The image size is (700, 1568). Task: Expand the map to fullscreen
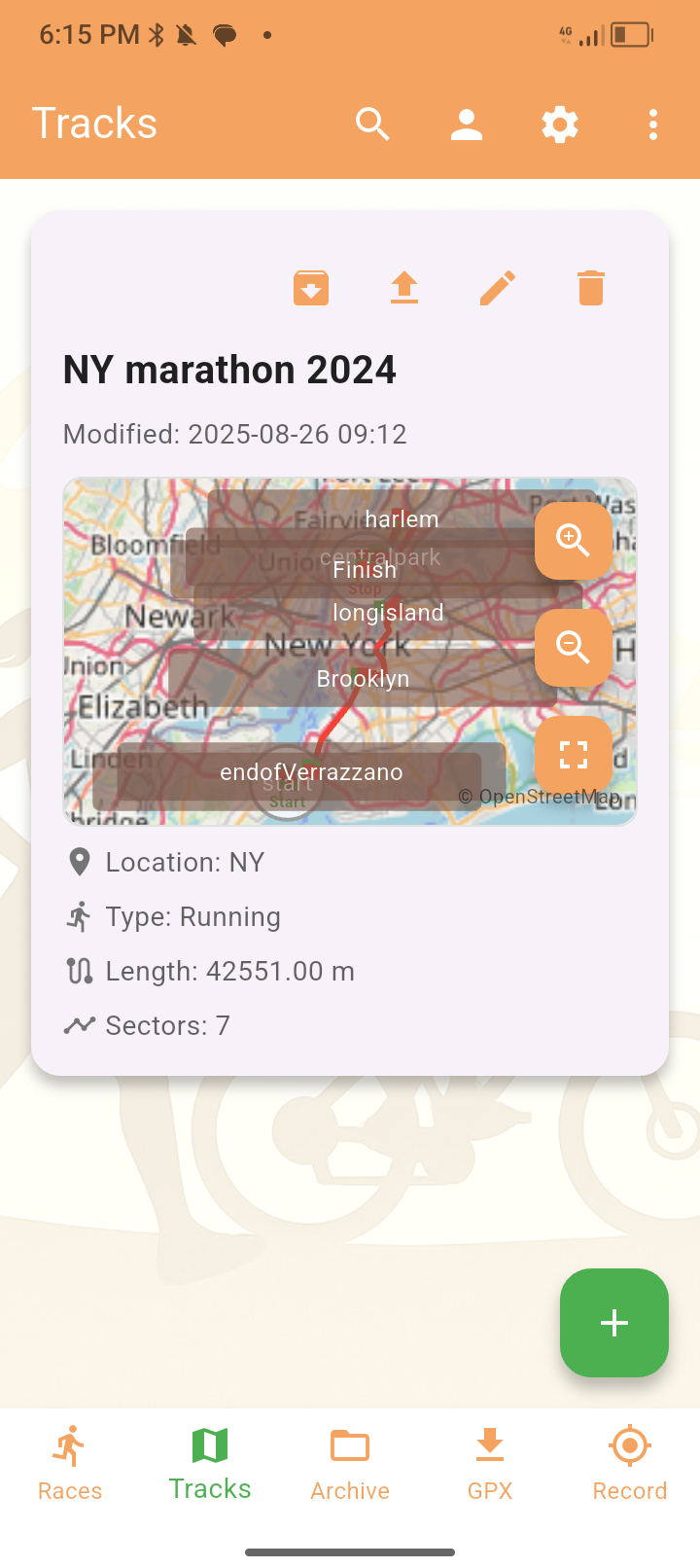tap(573, 755)
